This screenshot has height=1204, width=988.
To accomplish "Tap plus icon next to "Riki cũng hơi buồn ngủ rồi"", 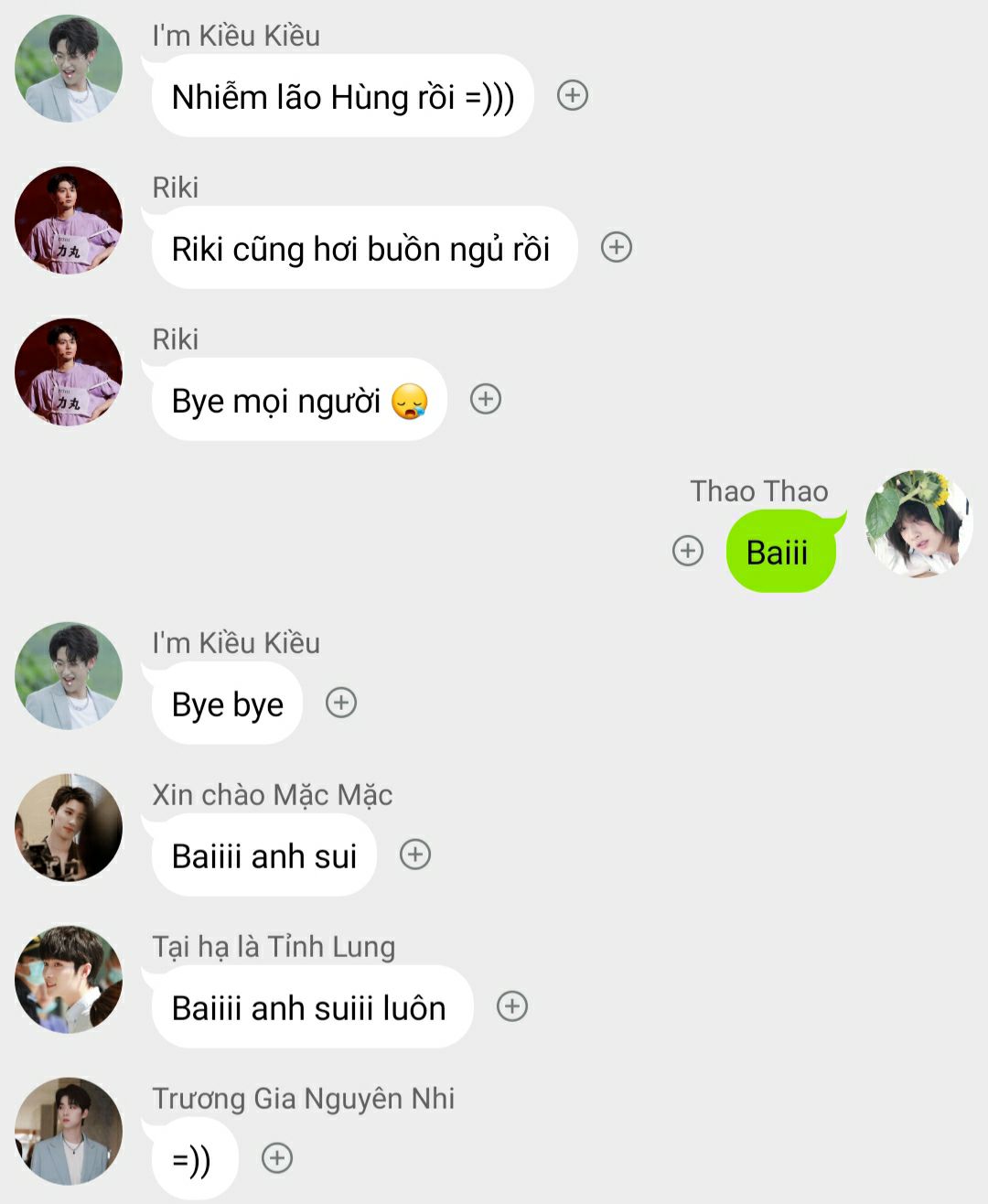I will pos(617,247).
